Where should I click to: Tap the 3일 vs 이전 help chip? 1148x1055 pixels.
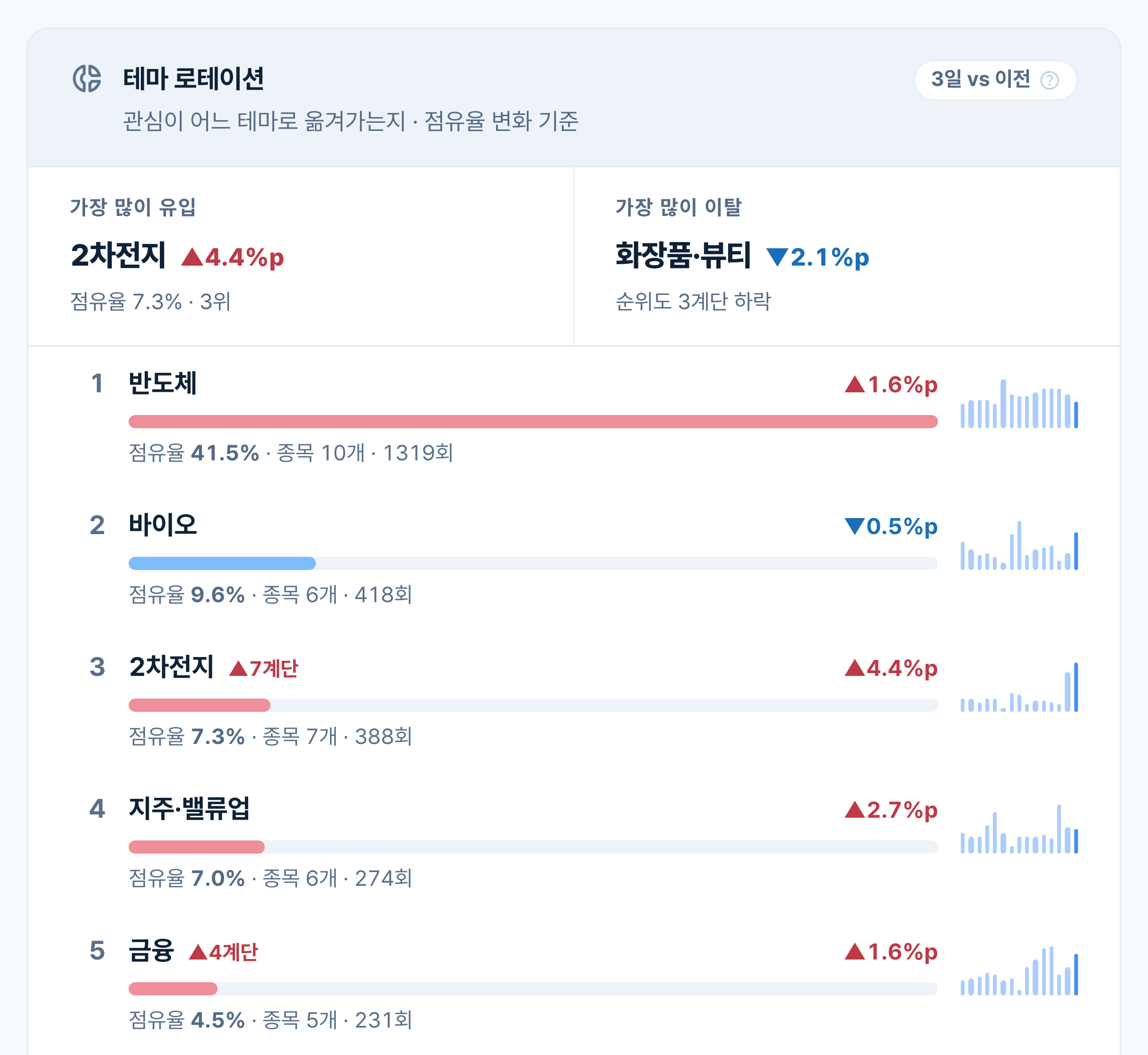(x=995, y=80)
